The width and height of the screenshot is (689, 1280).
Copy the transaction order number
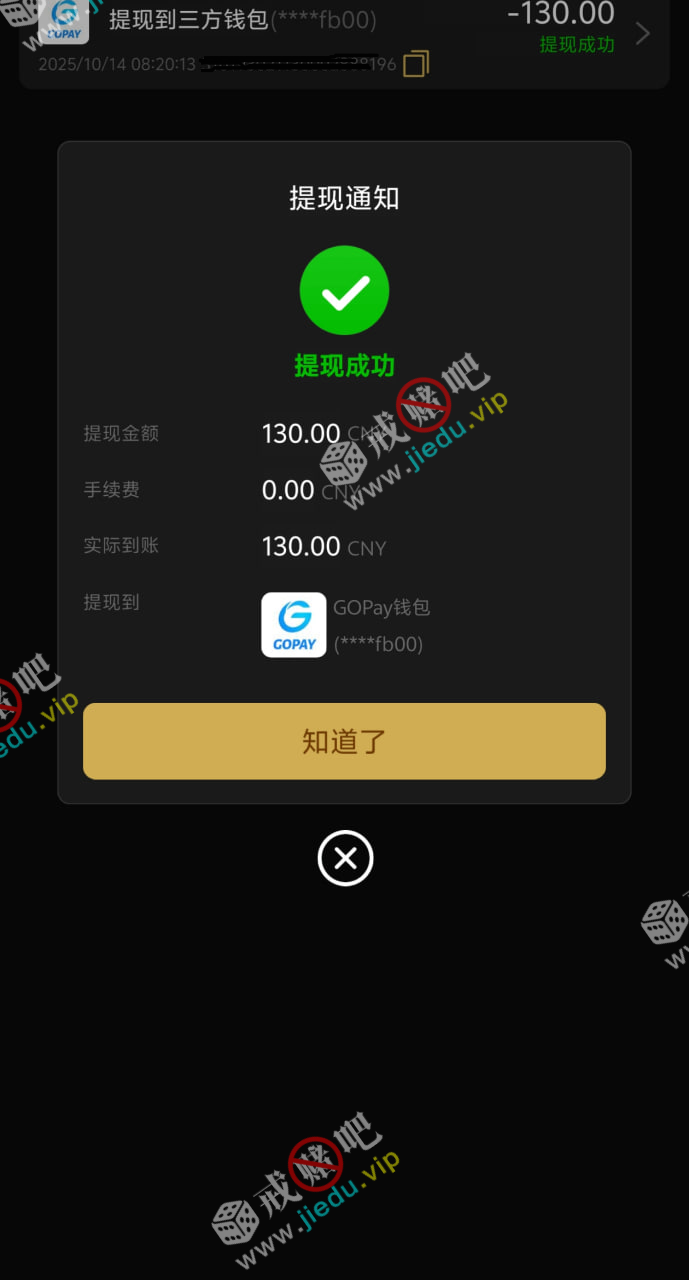pos(416,64)
